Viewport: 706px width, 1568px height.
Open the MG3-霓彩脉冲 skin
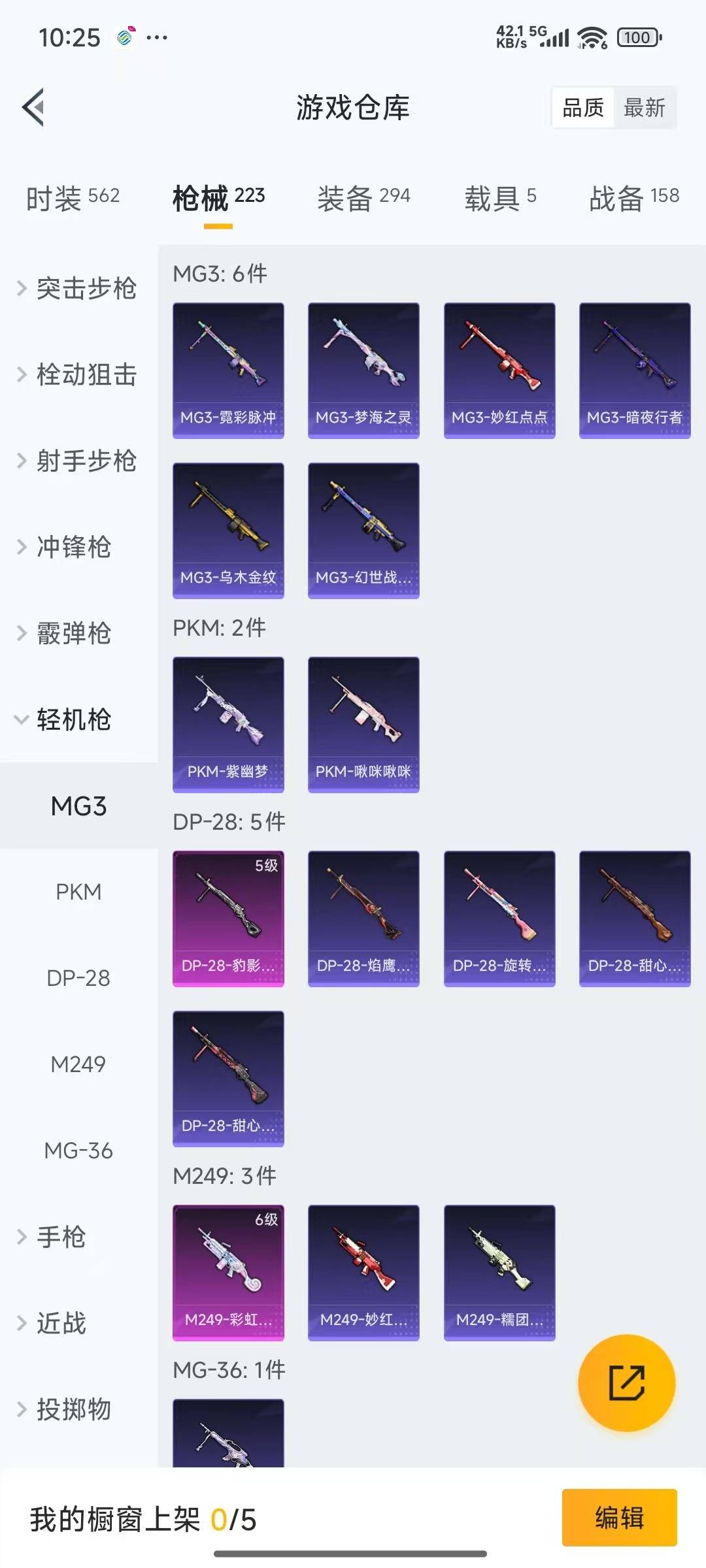coord(228,370)
